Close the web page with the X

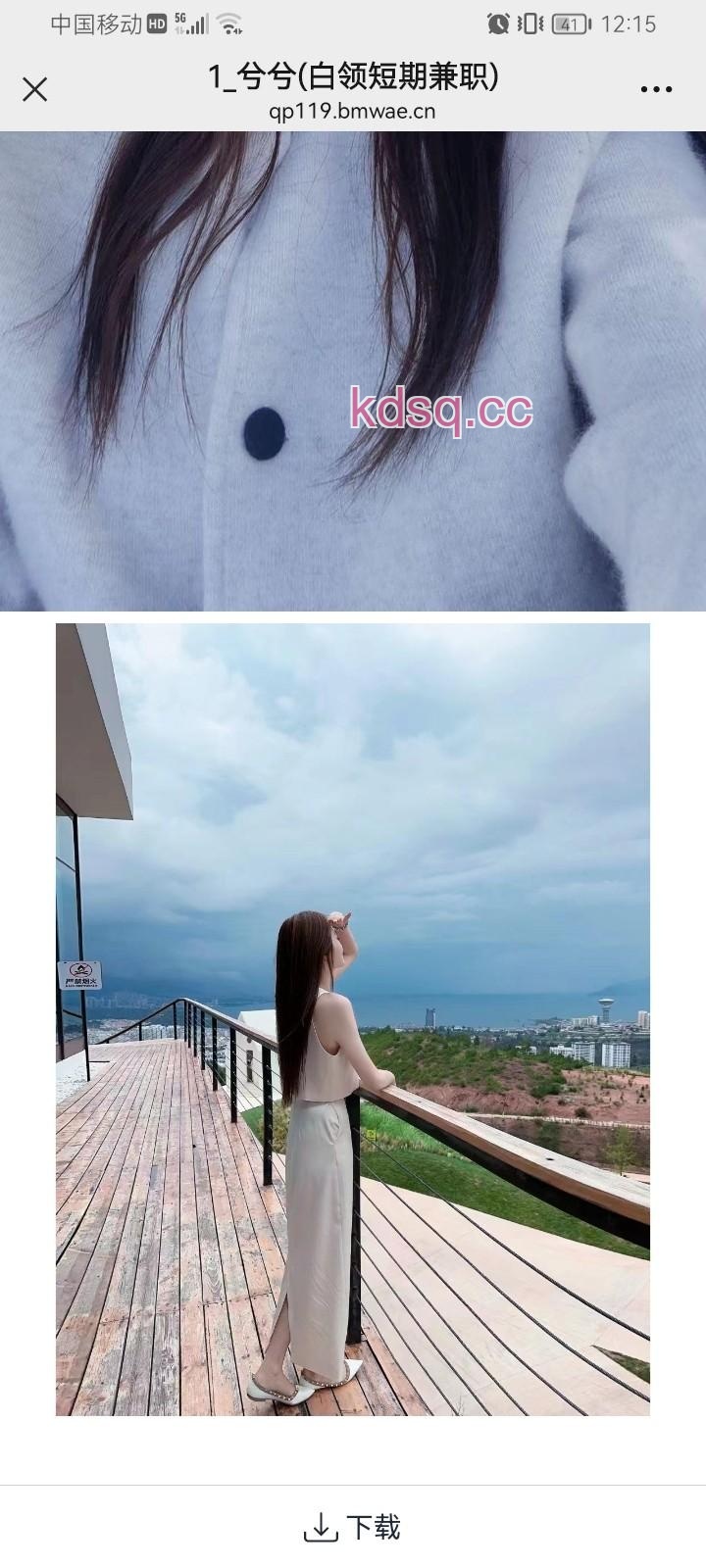(35, 90)
